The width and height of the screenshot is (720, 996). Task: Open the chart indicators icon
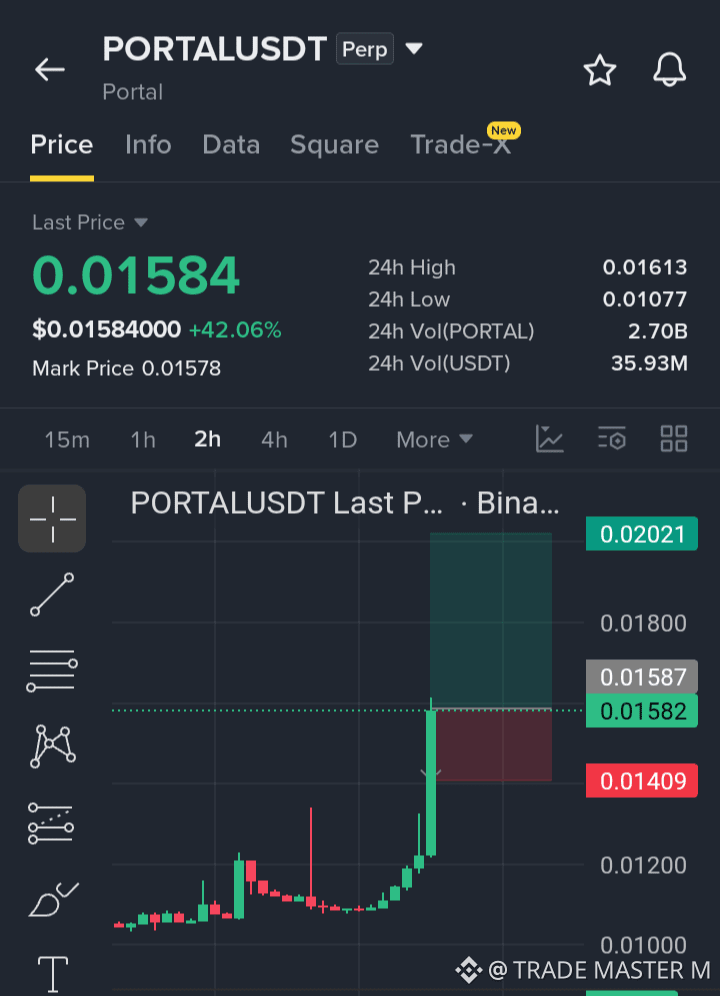[x=549, y=438]
